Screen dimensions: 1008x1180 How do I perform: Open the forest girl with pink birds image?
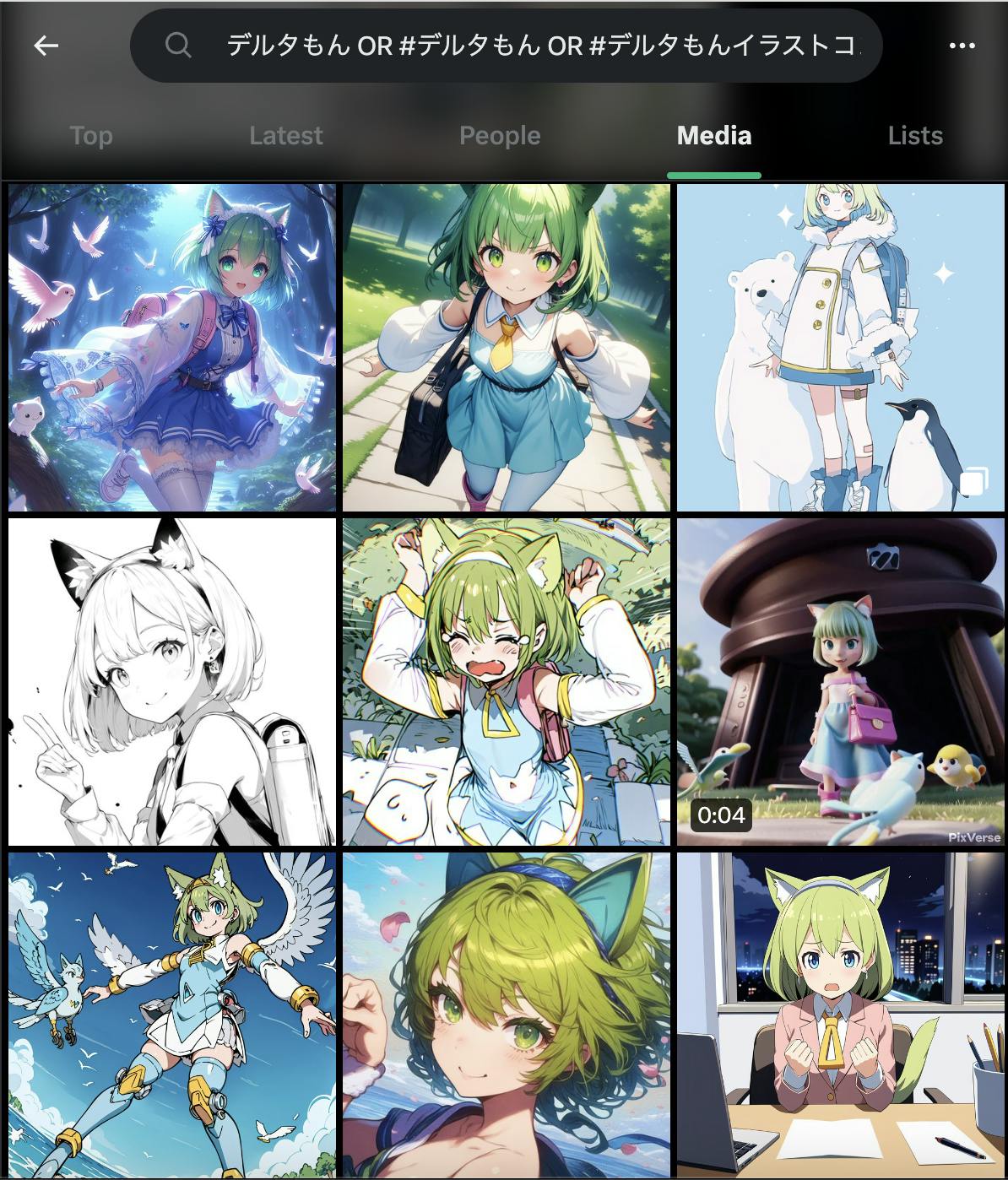tap(172, 348)
